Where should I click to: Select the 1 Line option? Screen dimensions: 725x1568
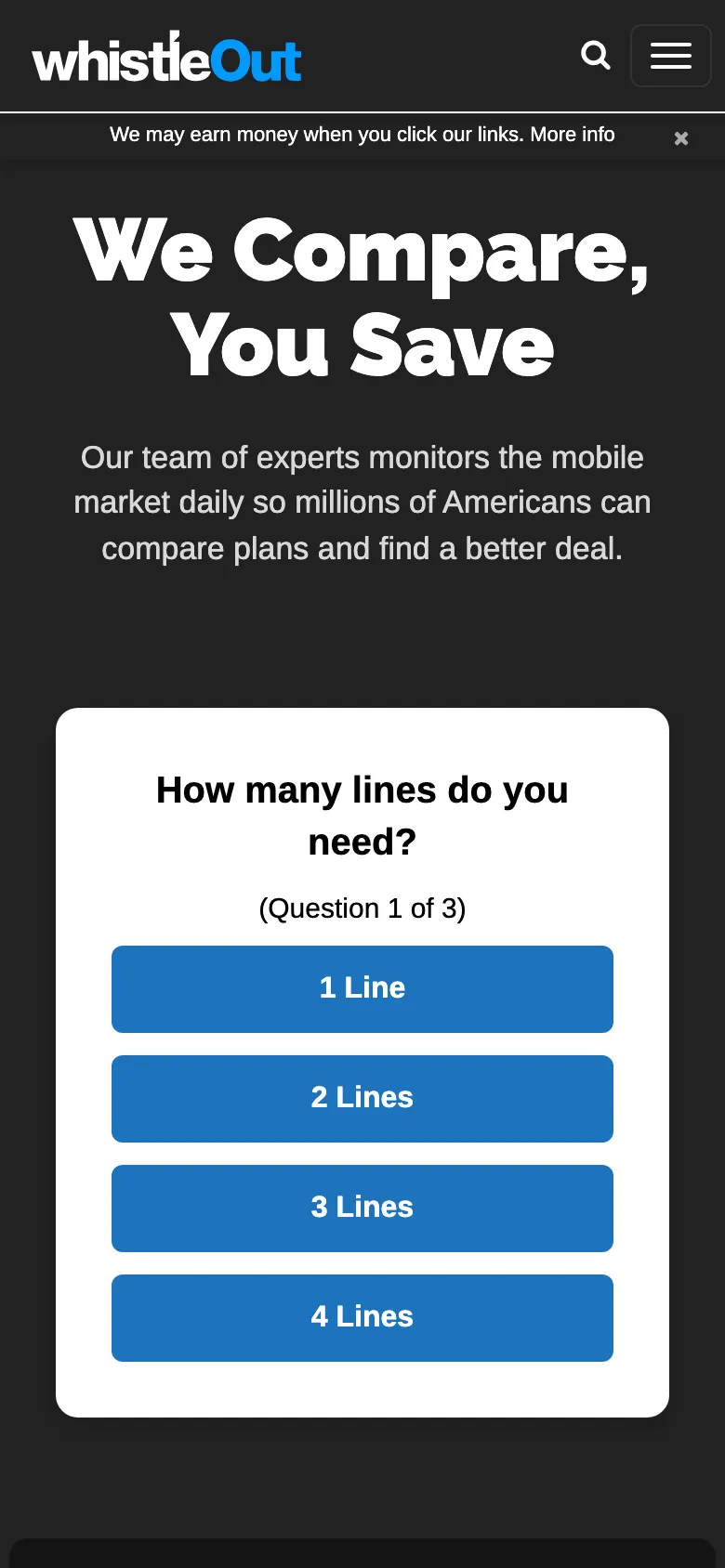(x=362, y=988)
